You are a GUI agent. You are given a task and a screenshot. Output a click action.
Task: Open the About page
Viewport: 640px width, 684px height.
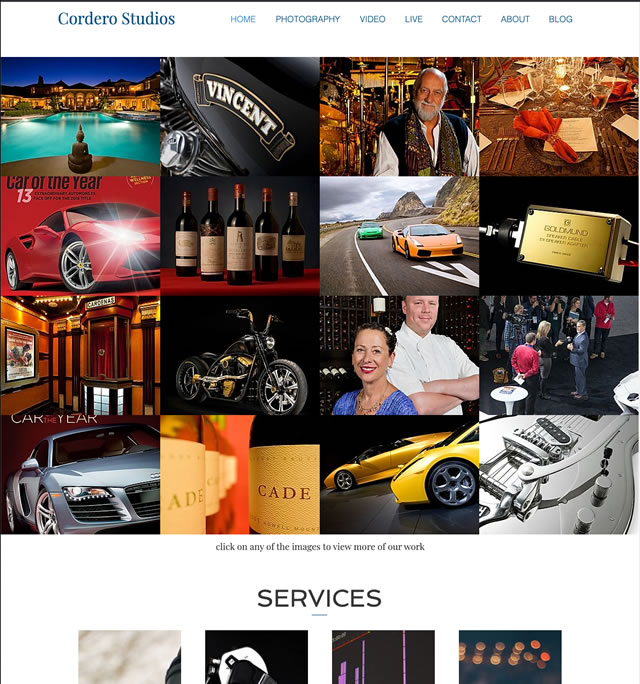(515, 19)
